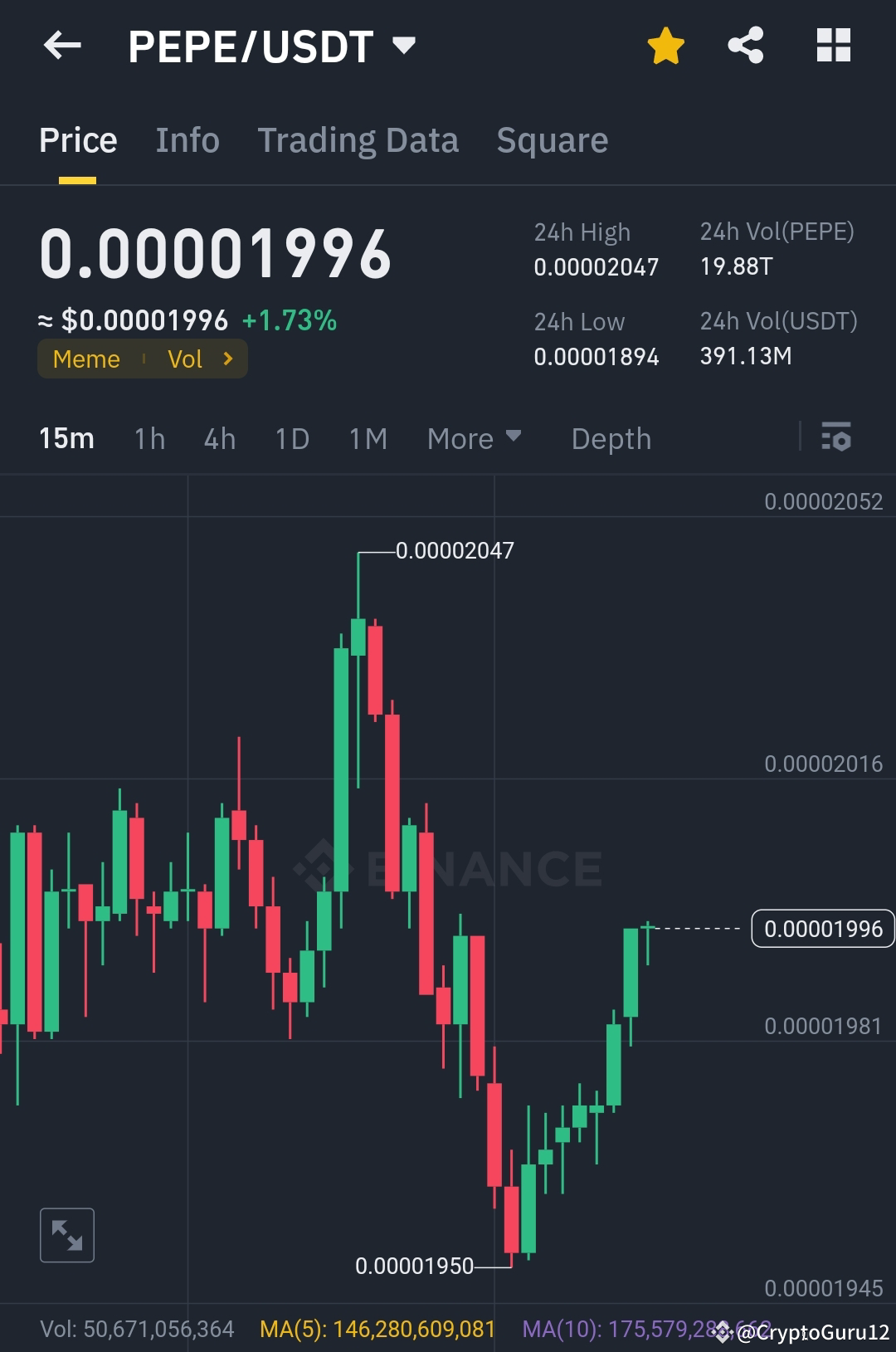Switch to the Trading Data tab
The image size is (896, 1352).
click(x=358, y=139)
